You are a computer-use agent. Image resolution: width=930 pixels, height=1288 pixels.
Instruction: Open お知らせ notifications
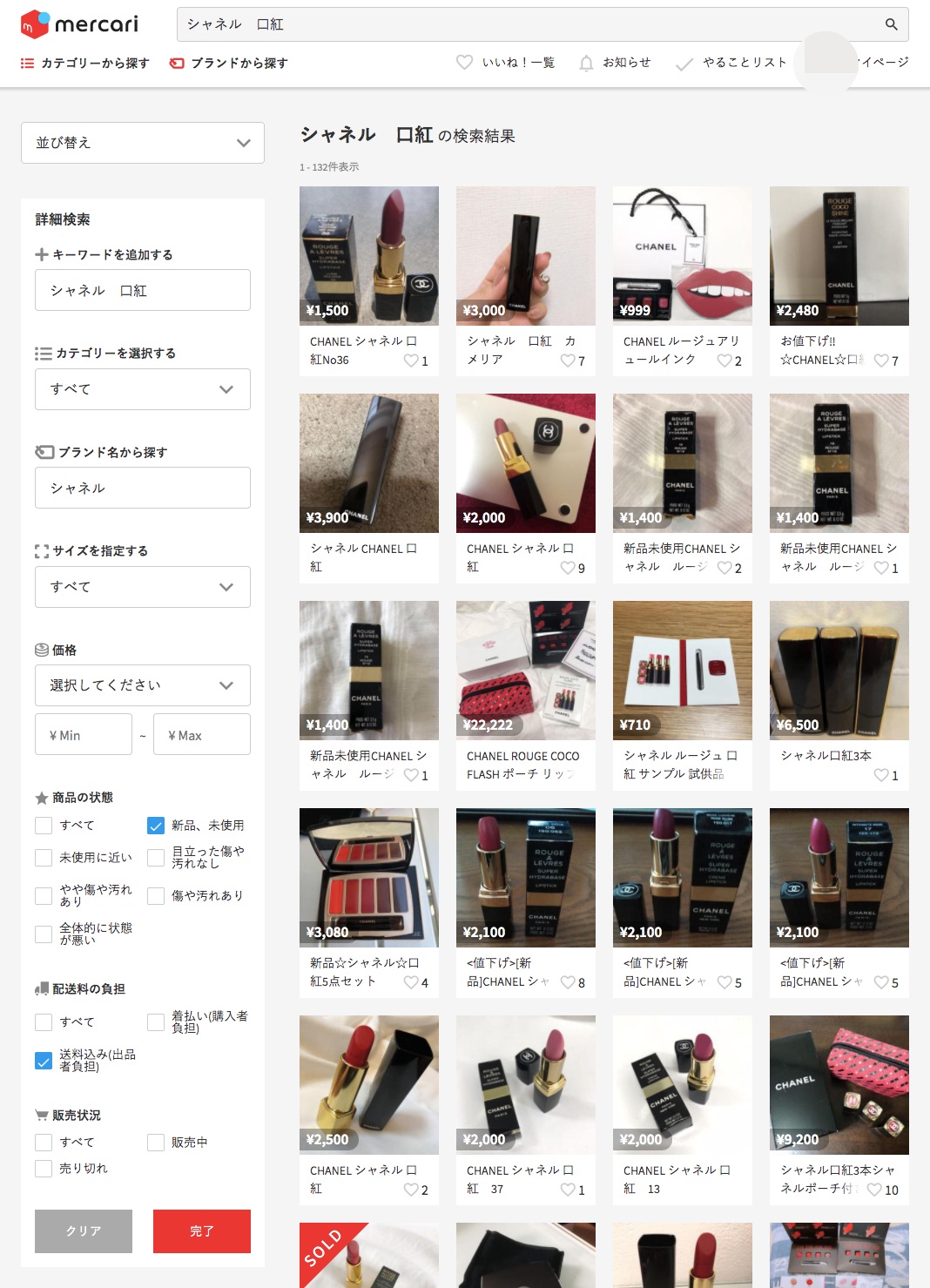pos(615,63)
